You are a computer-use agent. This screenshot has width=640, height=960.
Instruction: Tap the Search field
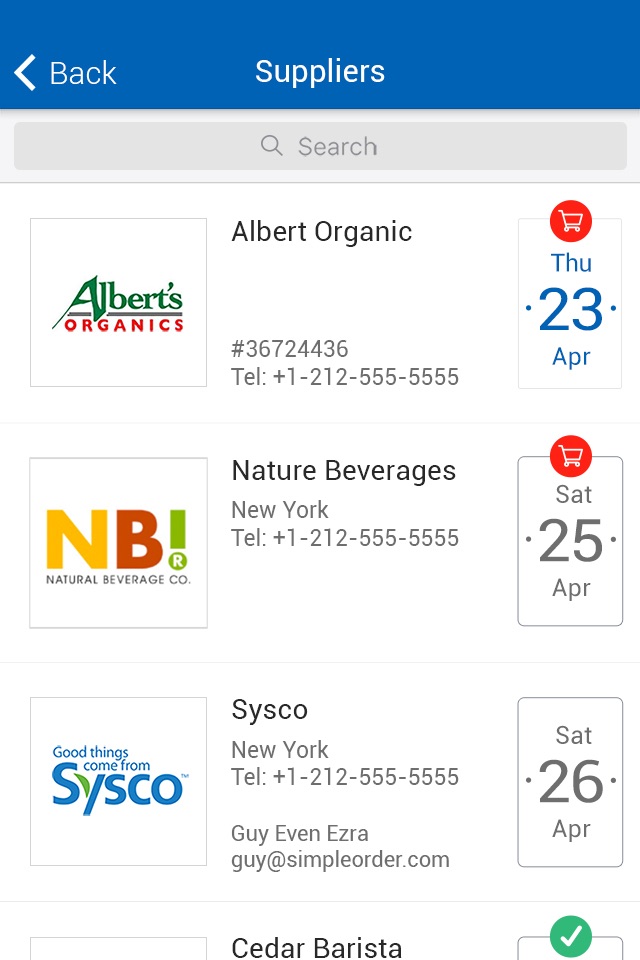pyautogui.click(x=320, y=146)
